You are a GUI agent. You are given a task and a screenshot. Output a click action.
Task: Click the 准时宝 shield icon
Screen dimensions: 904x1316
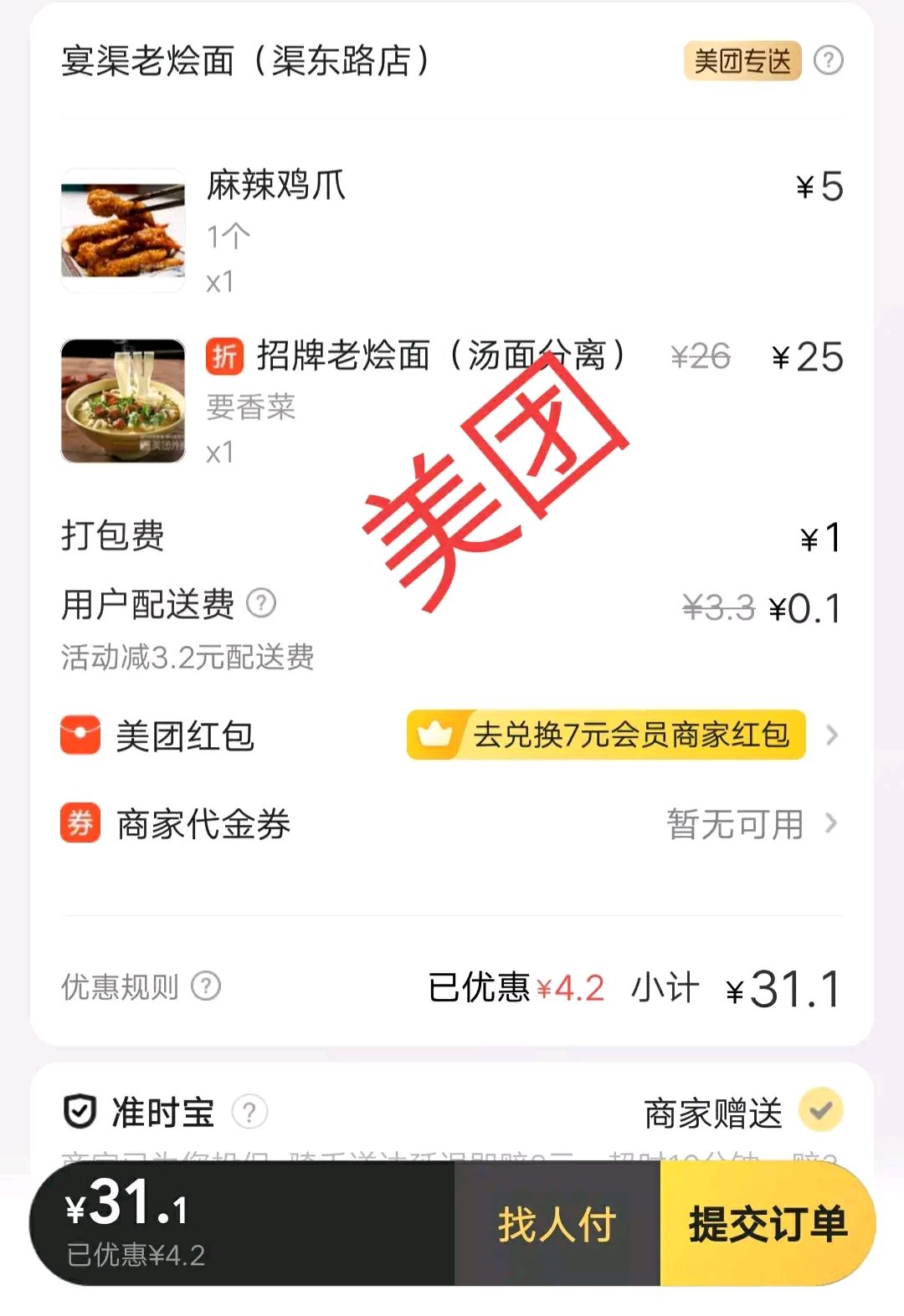click(x=80, y=1113)
